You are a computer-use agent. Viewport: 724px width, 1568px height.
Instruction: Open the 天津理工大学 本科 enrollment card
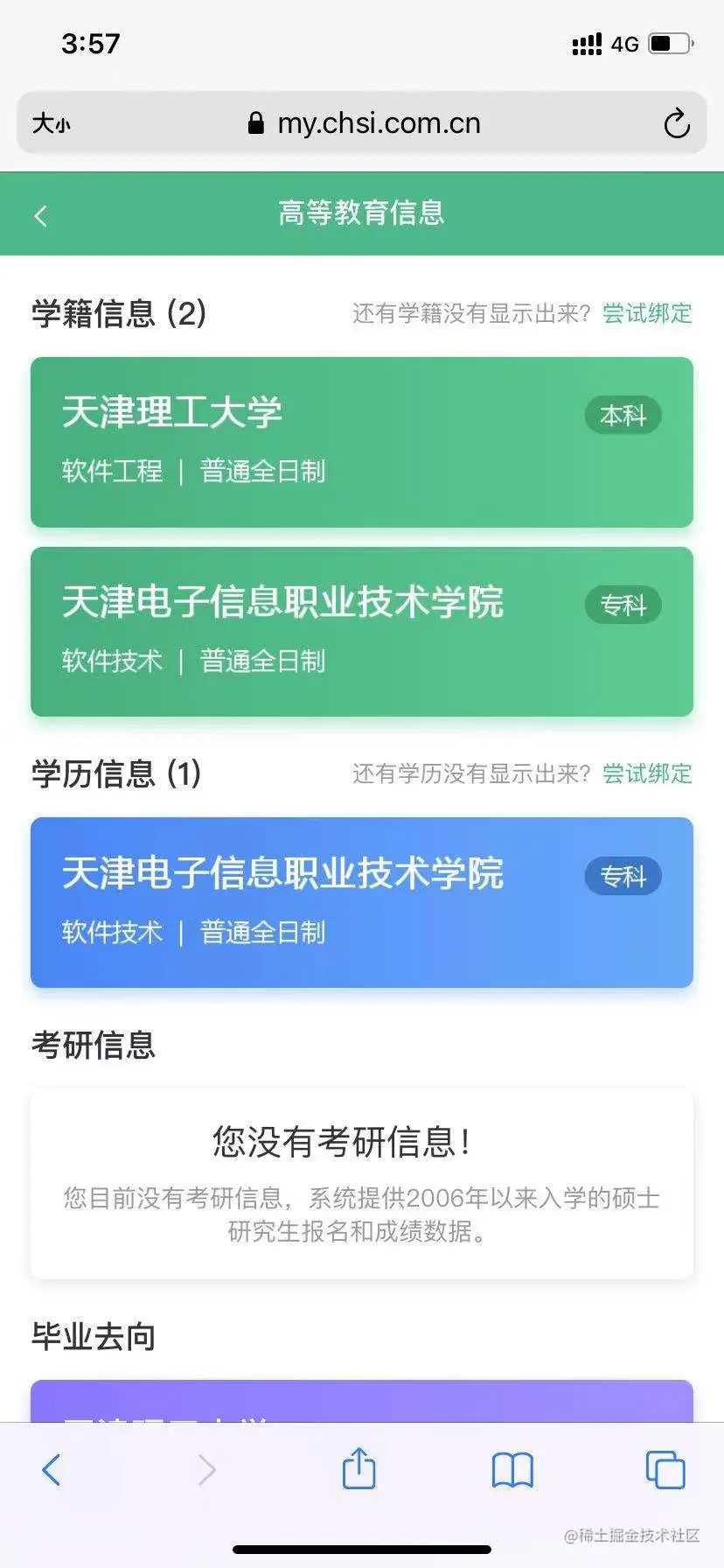pyautogui.click(x=362, y=442)
